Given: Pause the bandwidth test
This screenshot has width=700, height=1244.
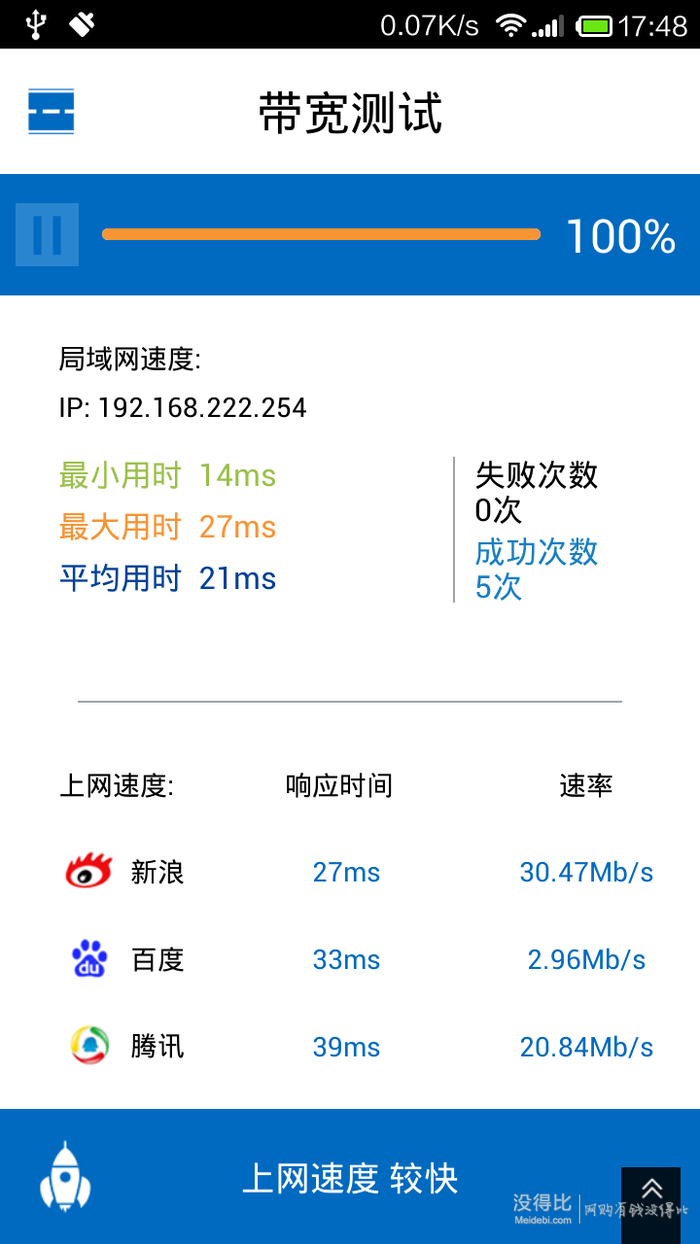Looking at the screenshot, I should coord(47,234).
